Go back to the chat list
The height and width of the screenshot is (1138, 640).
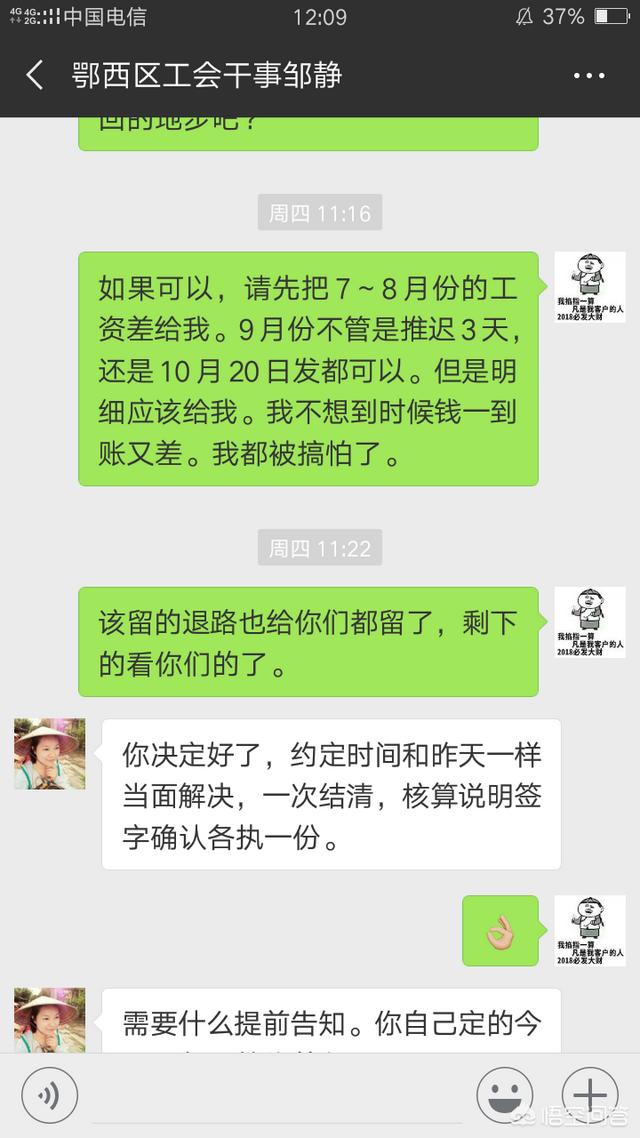click(35, 75)
